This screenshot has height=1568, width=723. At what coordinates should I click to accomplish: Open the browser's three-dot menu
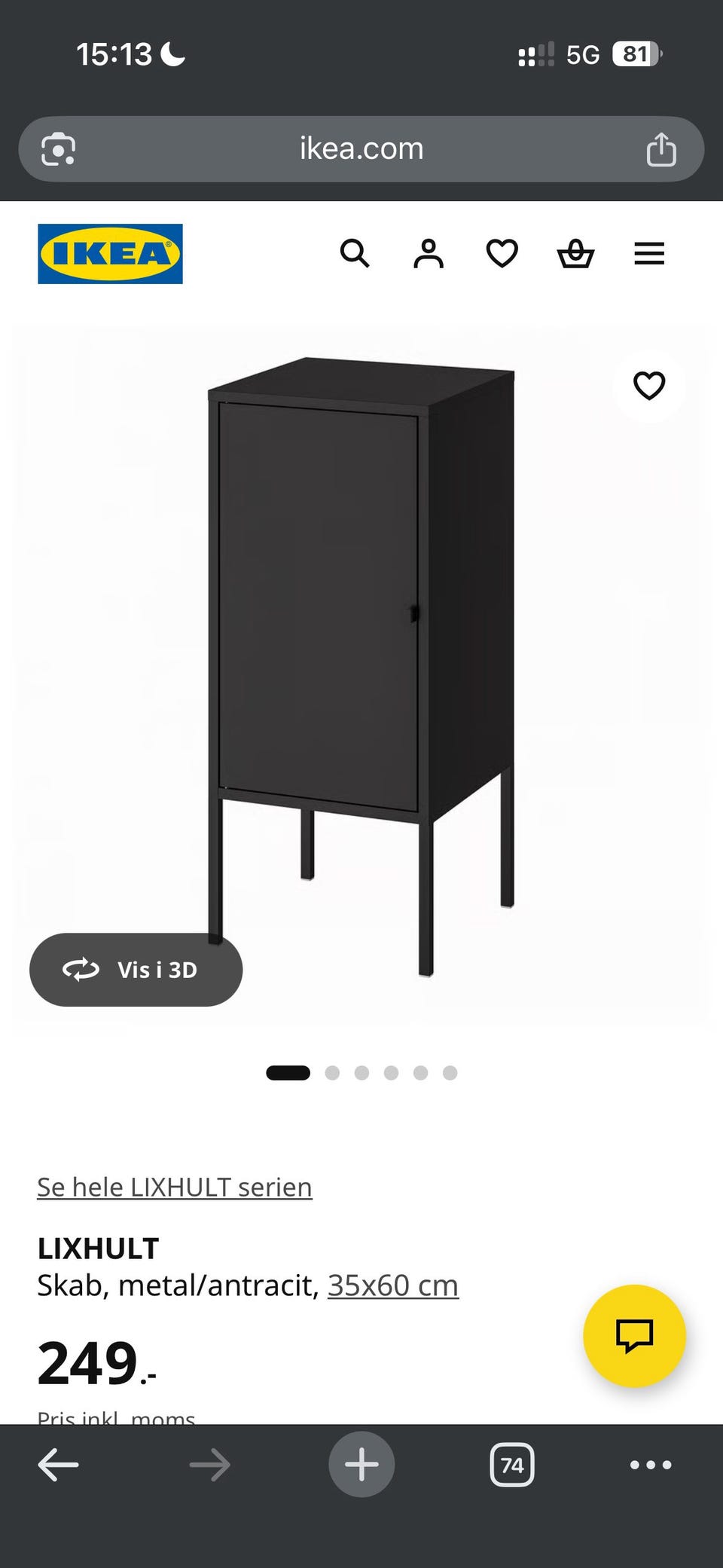(651, 1465)
